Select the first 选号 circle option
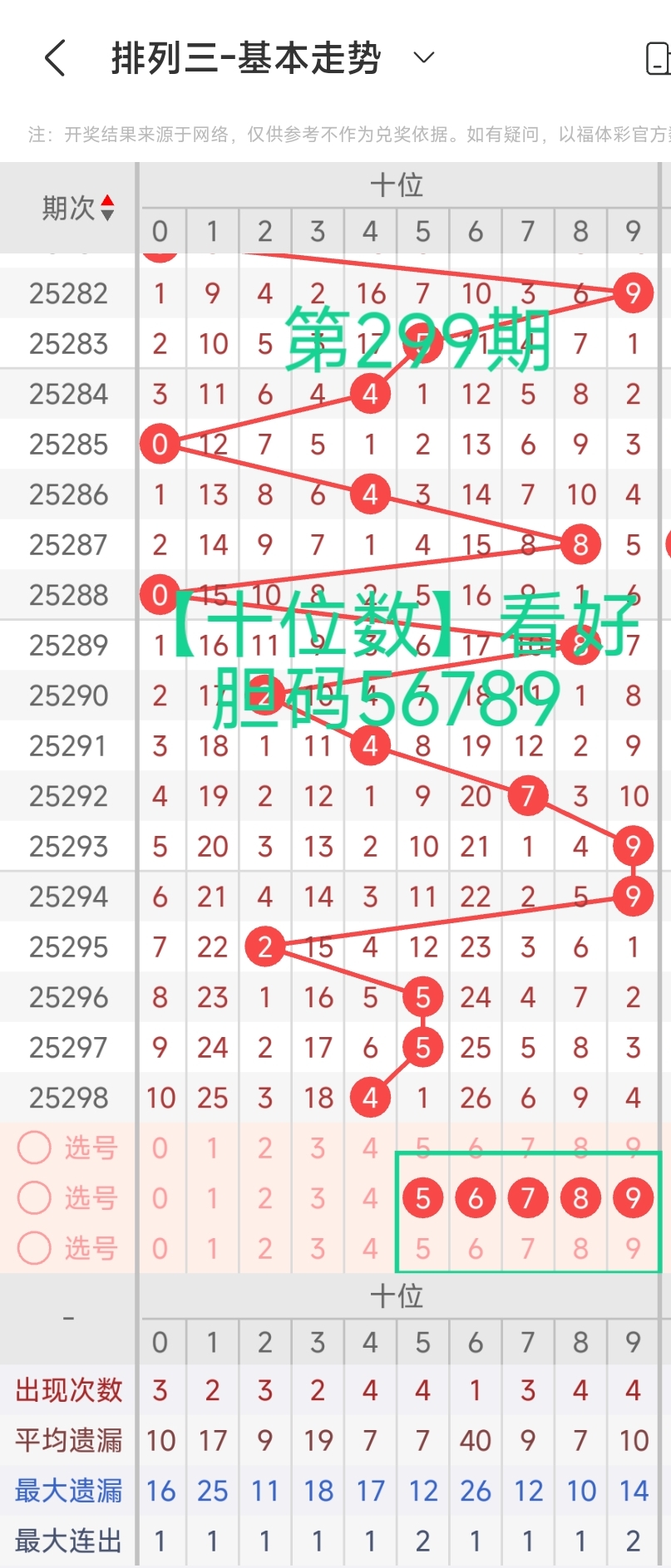The width and height of the screenshot is (671, 1568). click(x=34, y=1148)
